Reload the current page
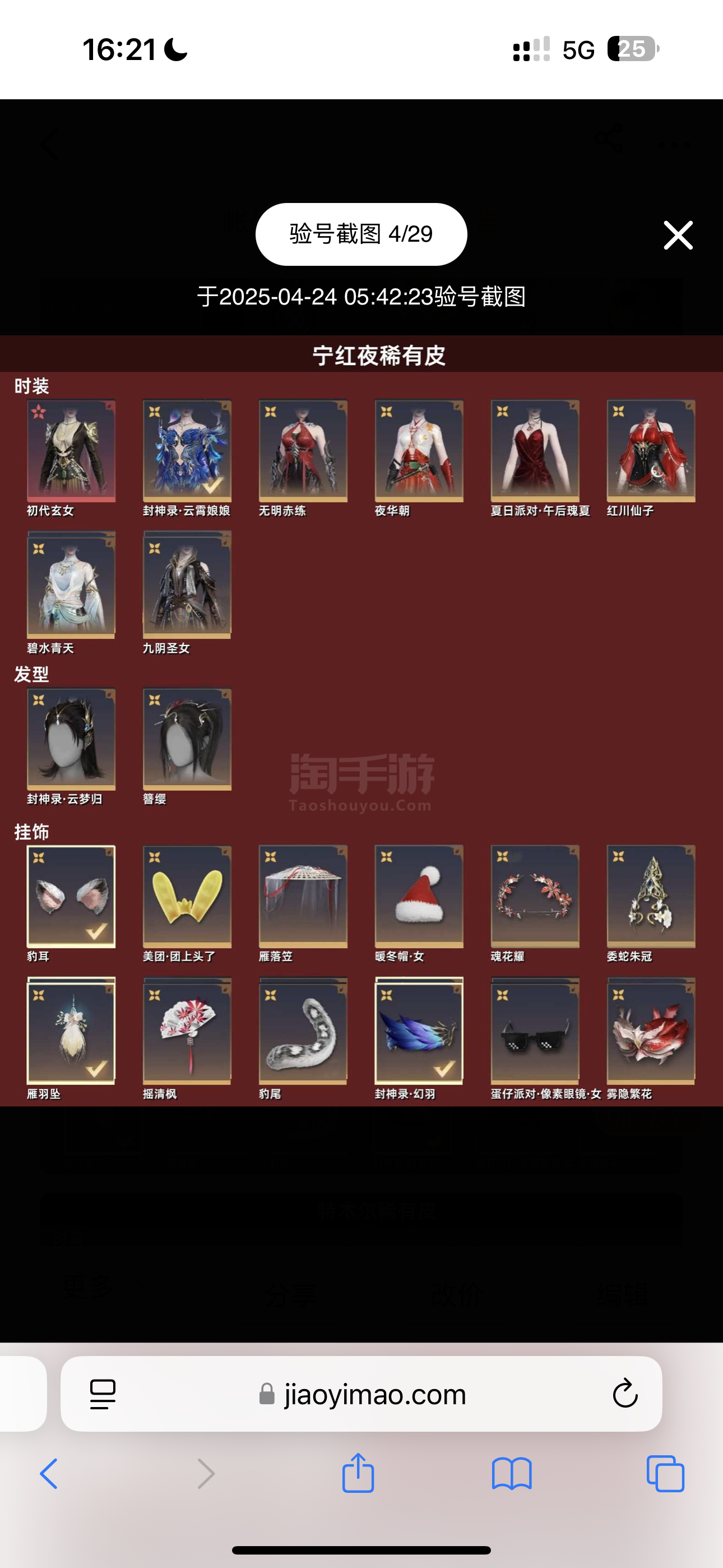 (x=624, y=1394)
